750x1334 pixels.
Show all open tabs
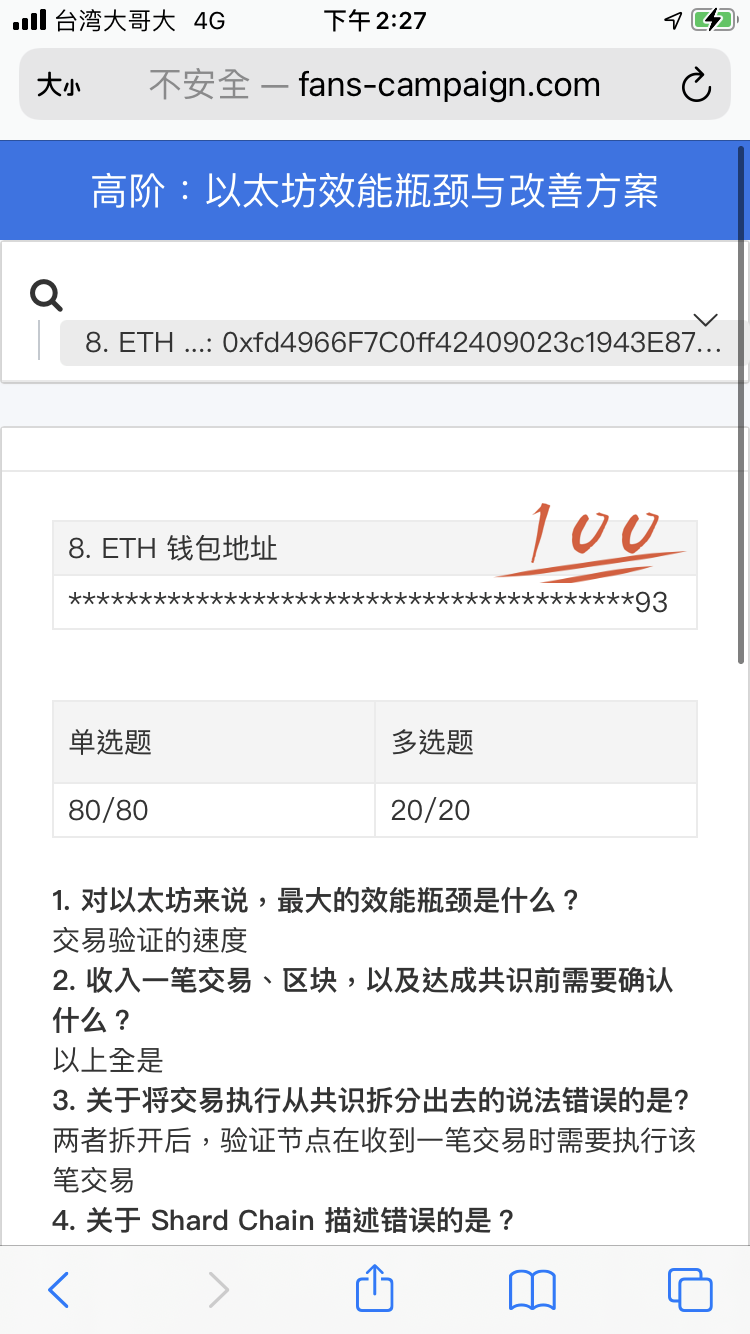tap(690, 1289)
